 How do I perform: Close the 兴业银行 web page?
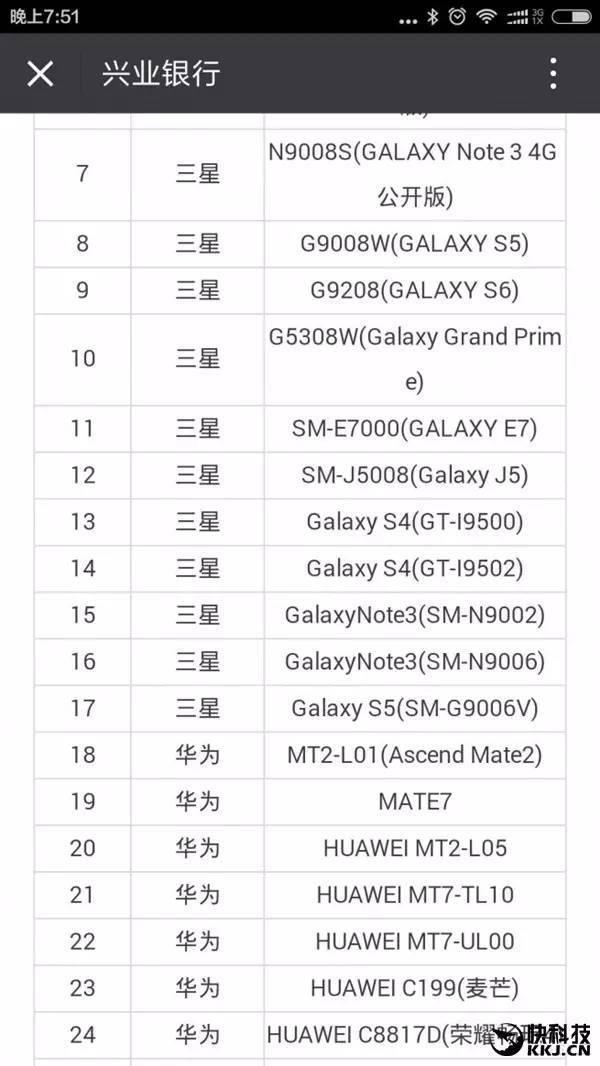click(x=40, y=73)
